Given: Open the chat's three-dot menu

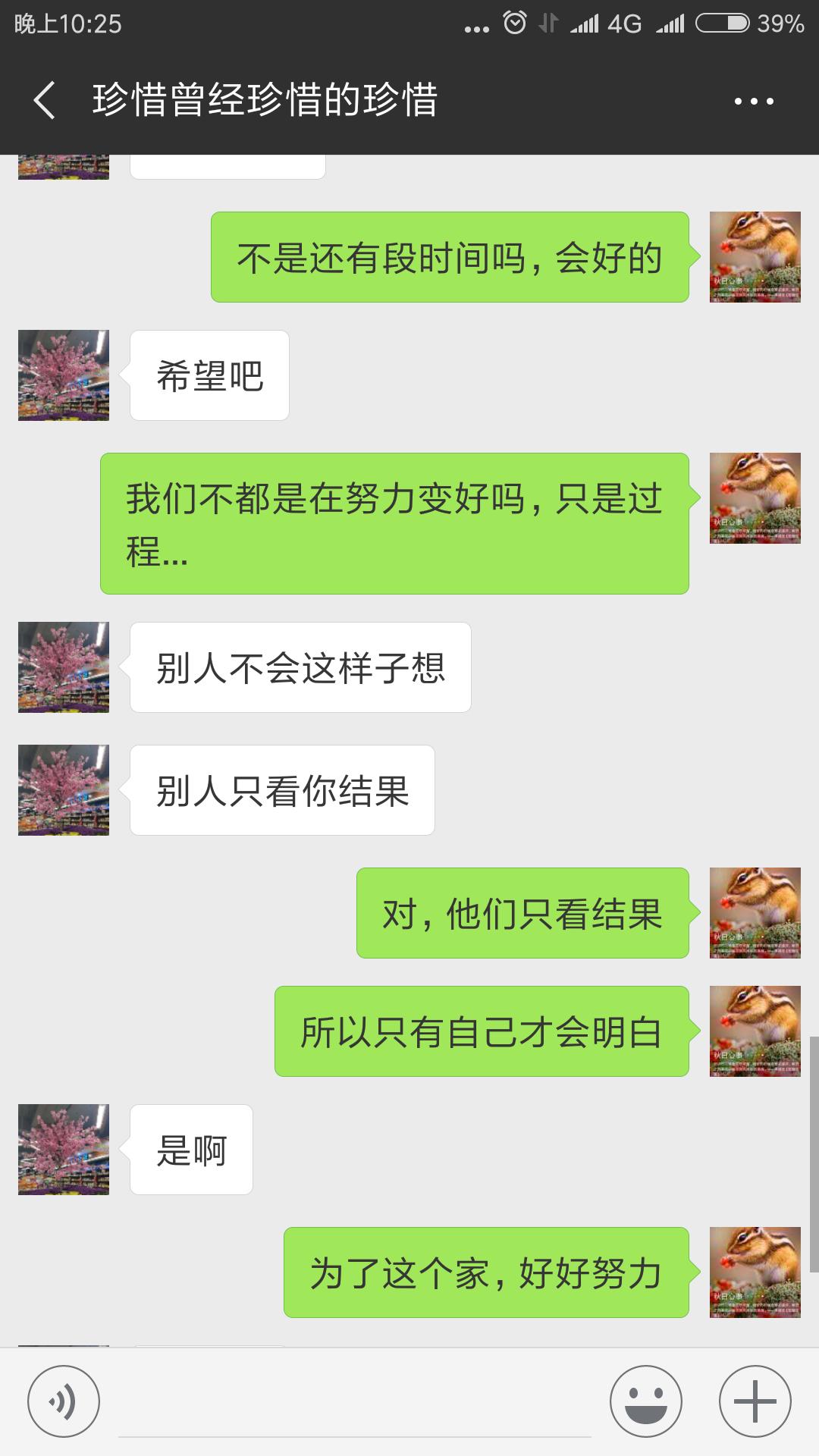Looking at the screenshot, I should pos(754,101).
